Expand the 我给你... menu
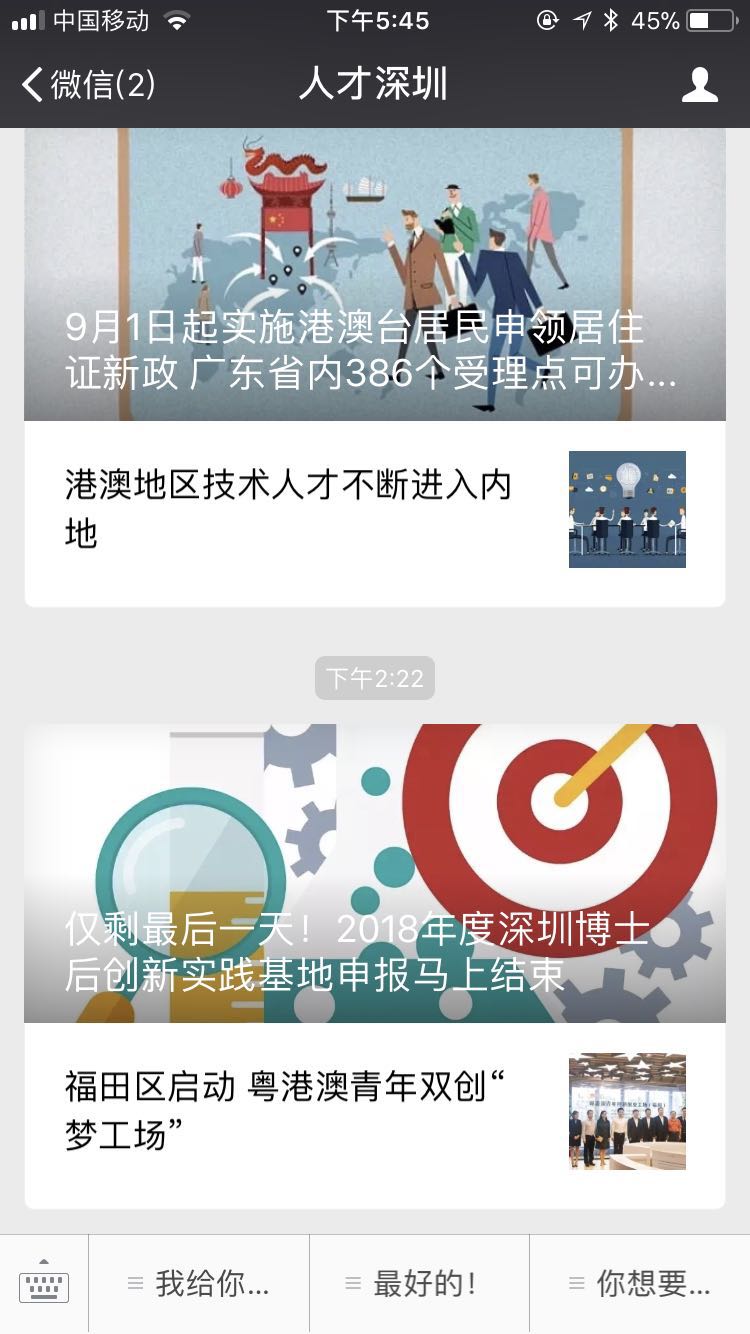The width and height of the screenshot is (750, 1334). click(x=199, y=1285)
